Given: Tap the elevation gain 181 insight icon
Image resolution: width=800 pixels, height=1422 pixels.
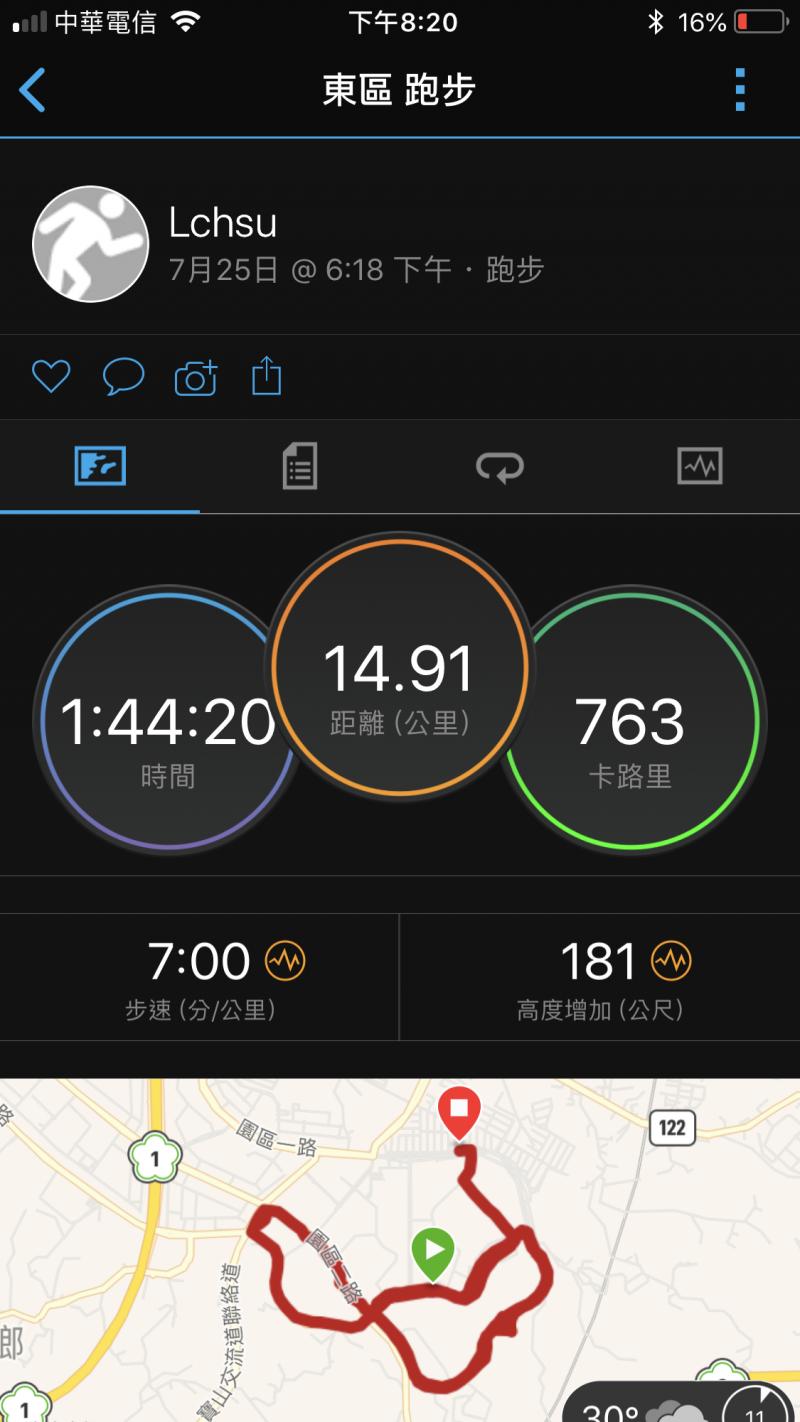Looking at the screenshot, I should click(x=670, y=962).
